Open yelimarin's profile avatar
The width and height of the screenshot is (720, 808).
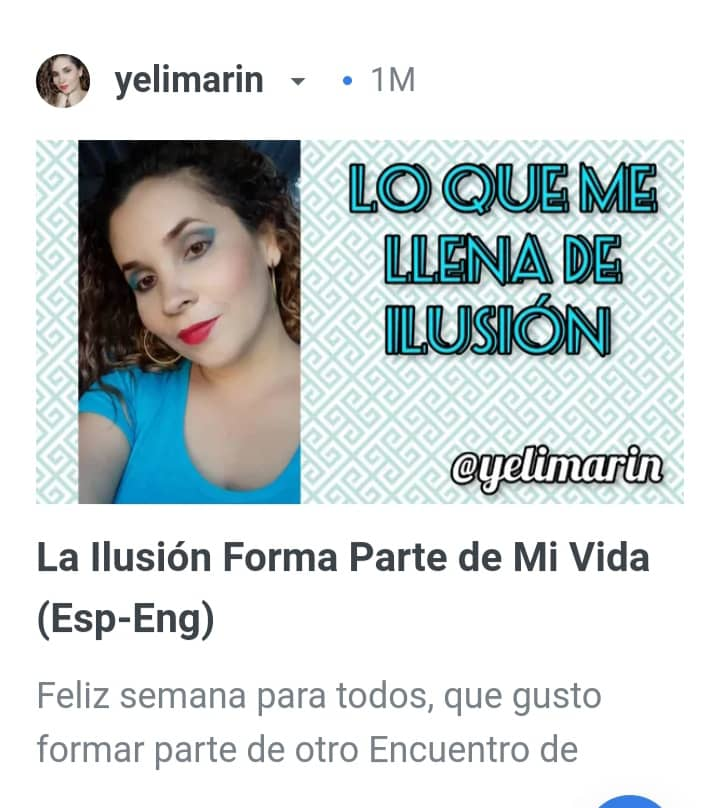tap(63, 81)
